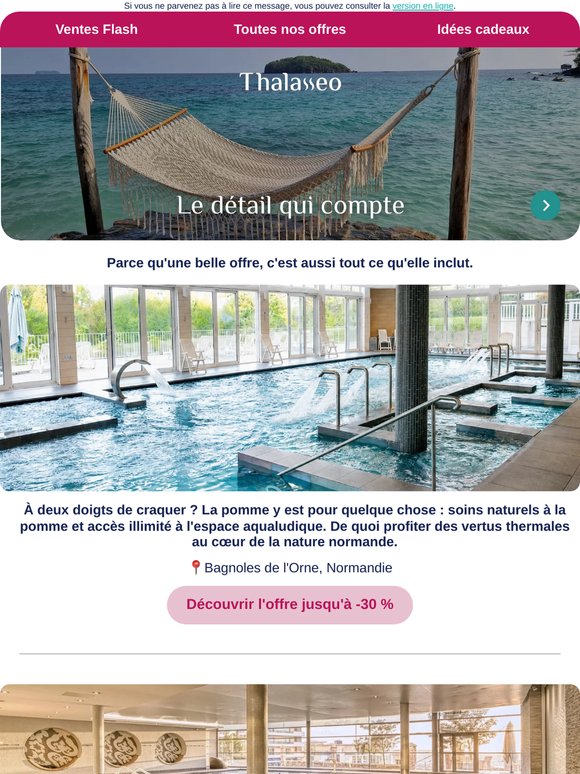Open the indoor spa photo at the bottom
Screen dimensions: 580x774
pos(290,729)
